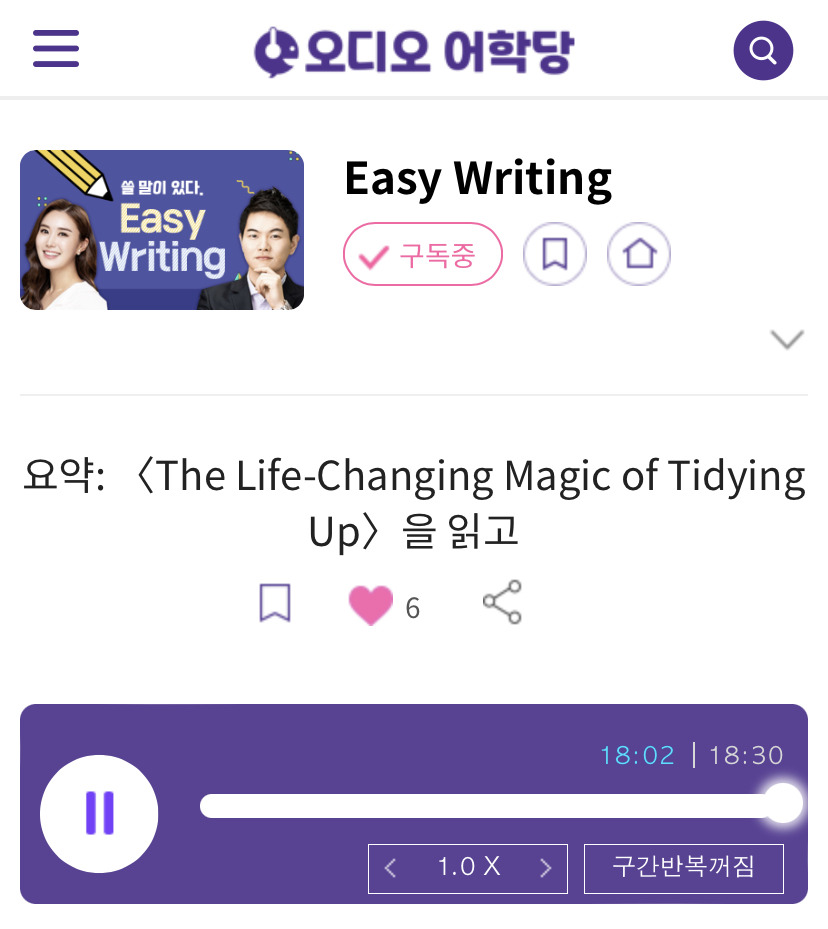Bookmark the Easy Writing program
This screenshot has height=929, width=828.
[554, 254]
